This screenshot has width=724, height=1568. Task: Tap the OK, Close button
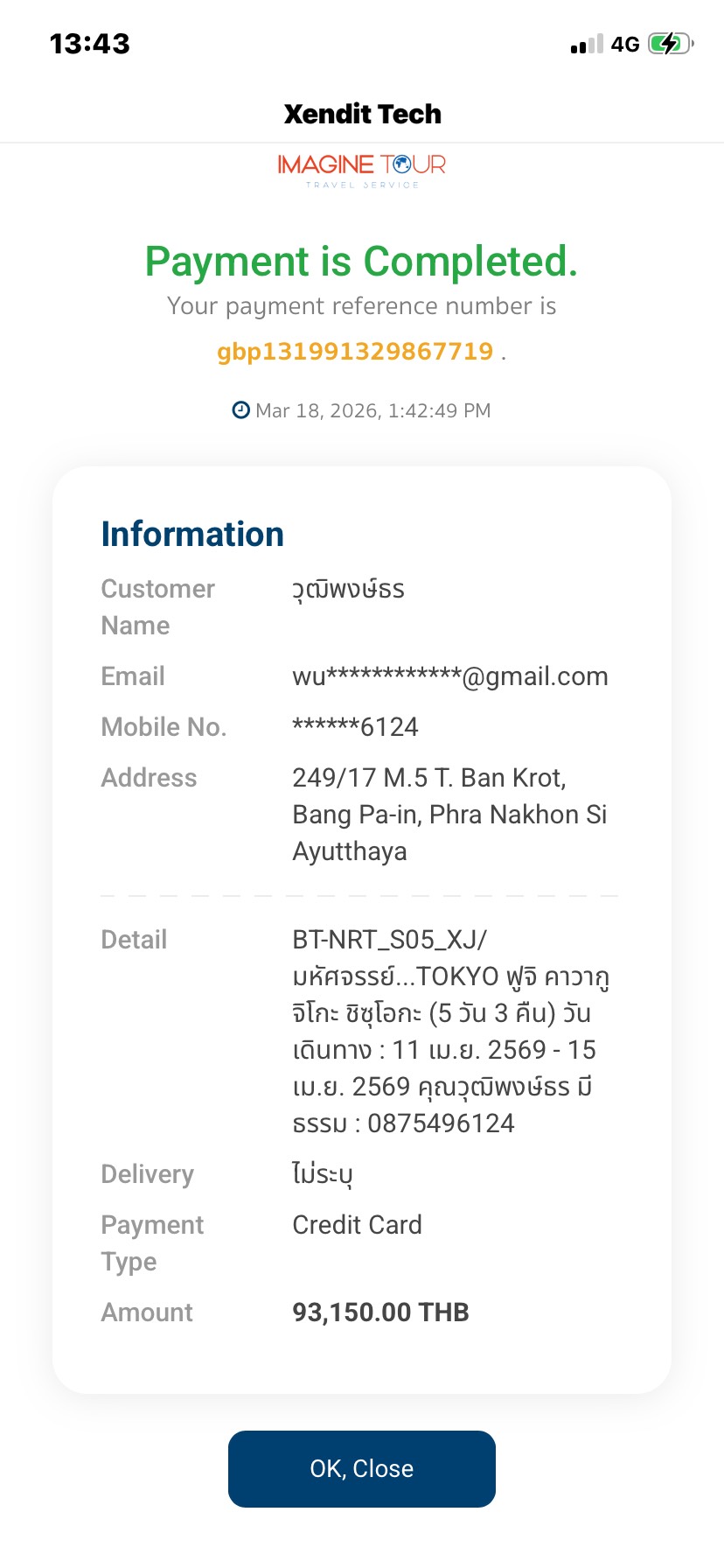(361, 1468)
